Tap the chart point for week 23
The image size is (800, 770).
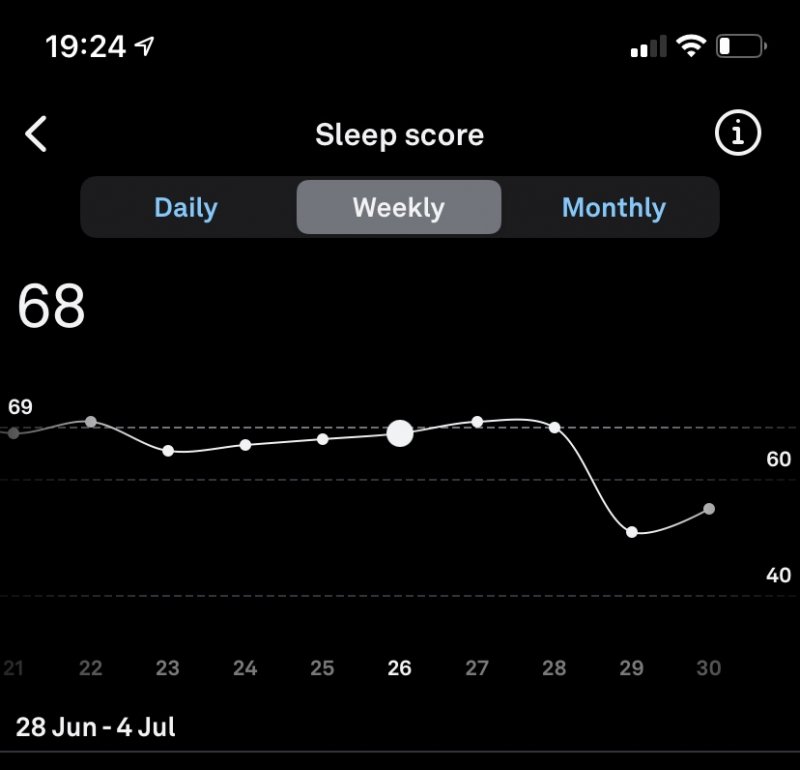click(x=168, y=451)
